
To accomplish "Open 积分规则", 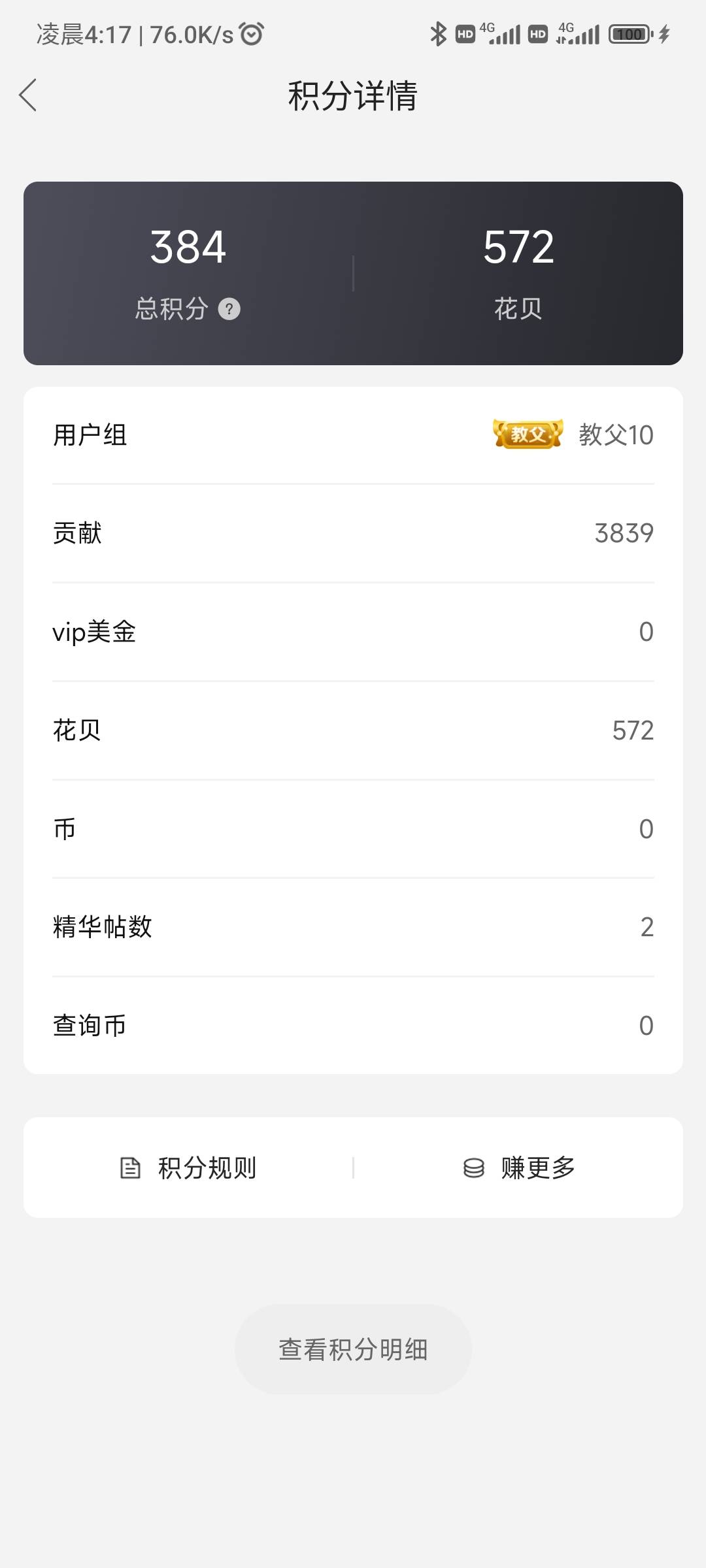I will click(188, 1168).
